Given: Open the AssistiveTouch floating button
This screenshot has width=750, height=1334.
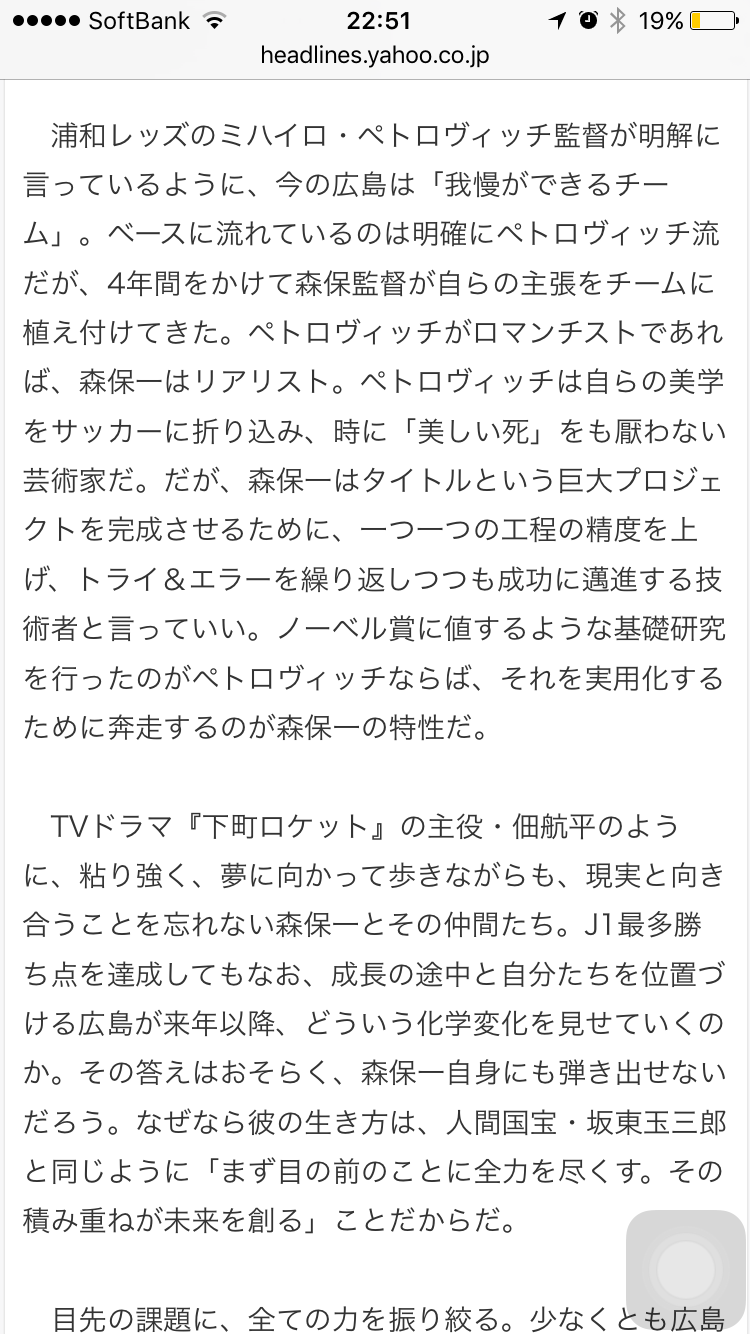Looking at the screenshot, I should tap(686, 1271).
